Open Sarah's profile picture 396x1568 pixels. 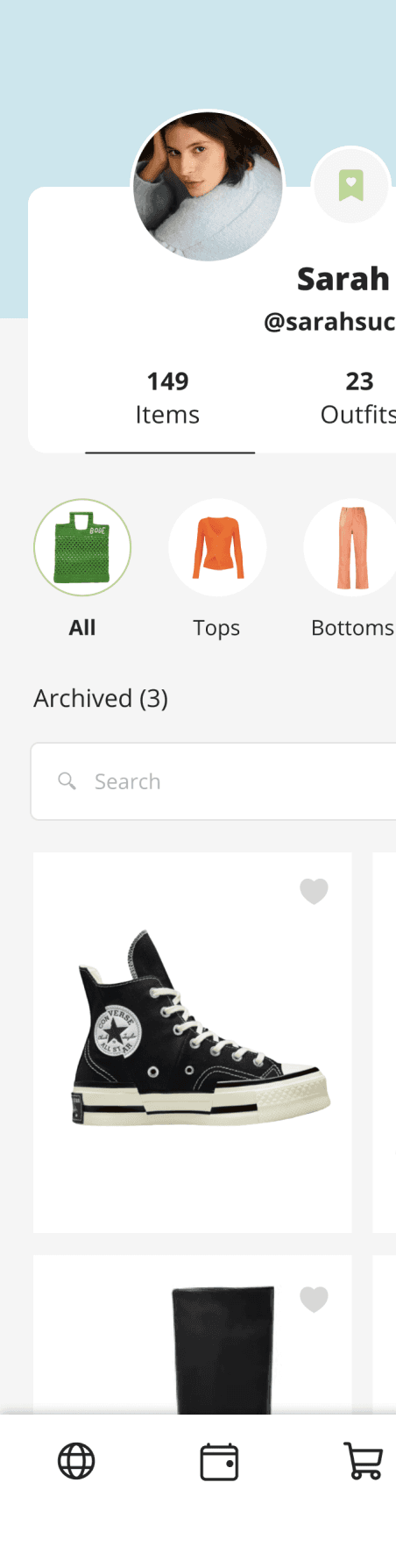point(209,186)
